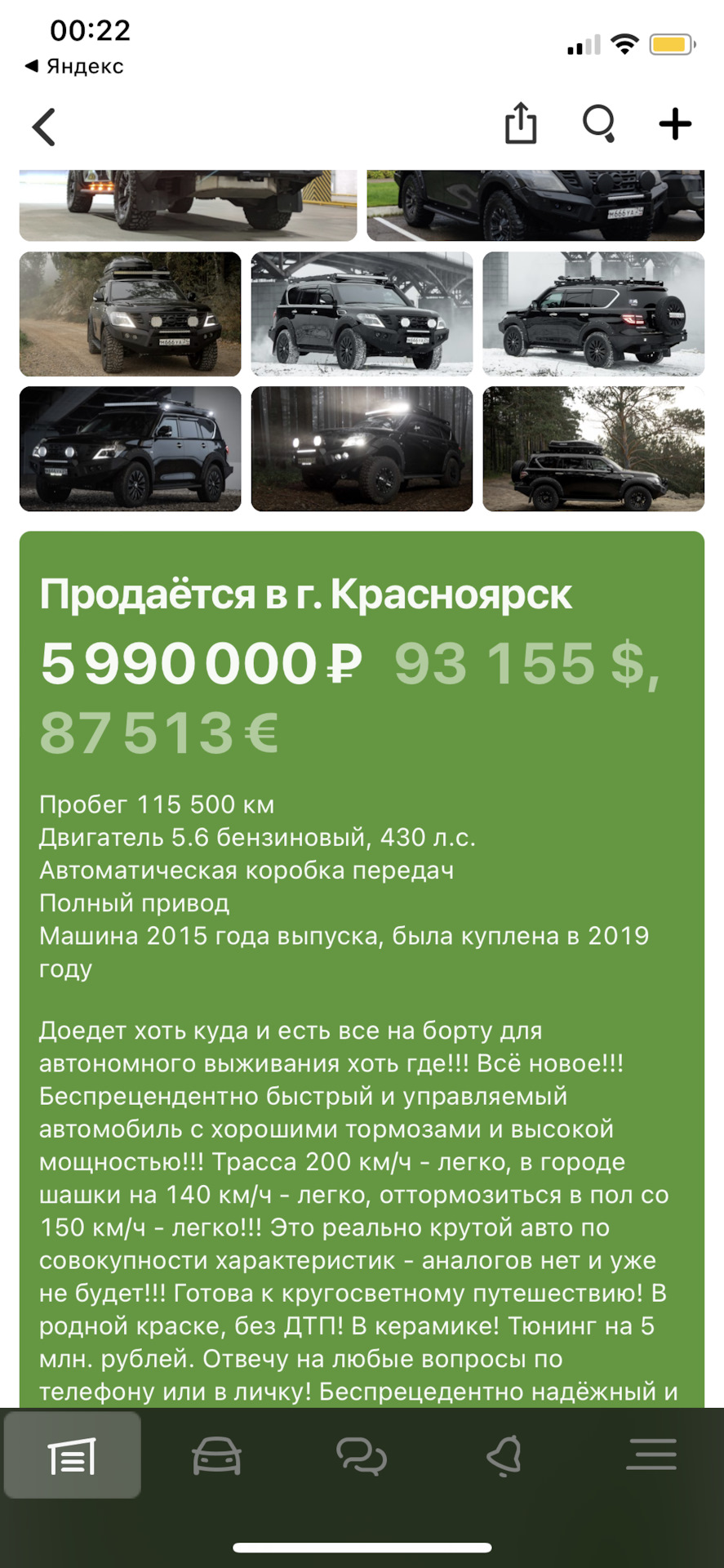The height and width of the screenshot is (1568, 724).
Task: Switch to the feed tab
Action: pos(73,1455)
